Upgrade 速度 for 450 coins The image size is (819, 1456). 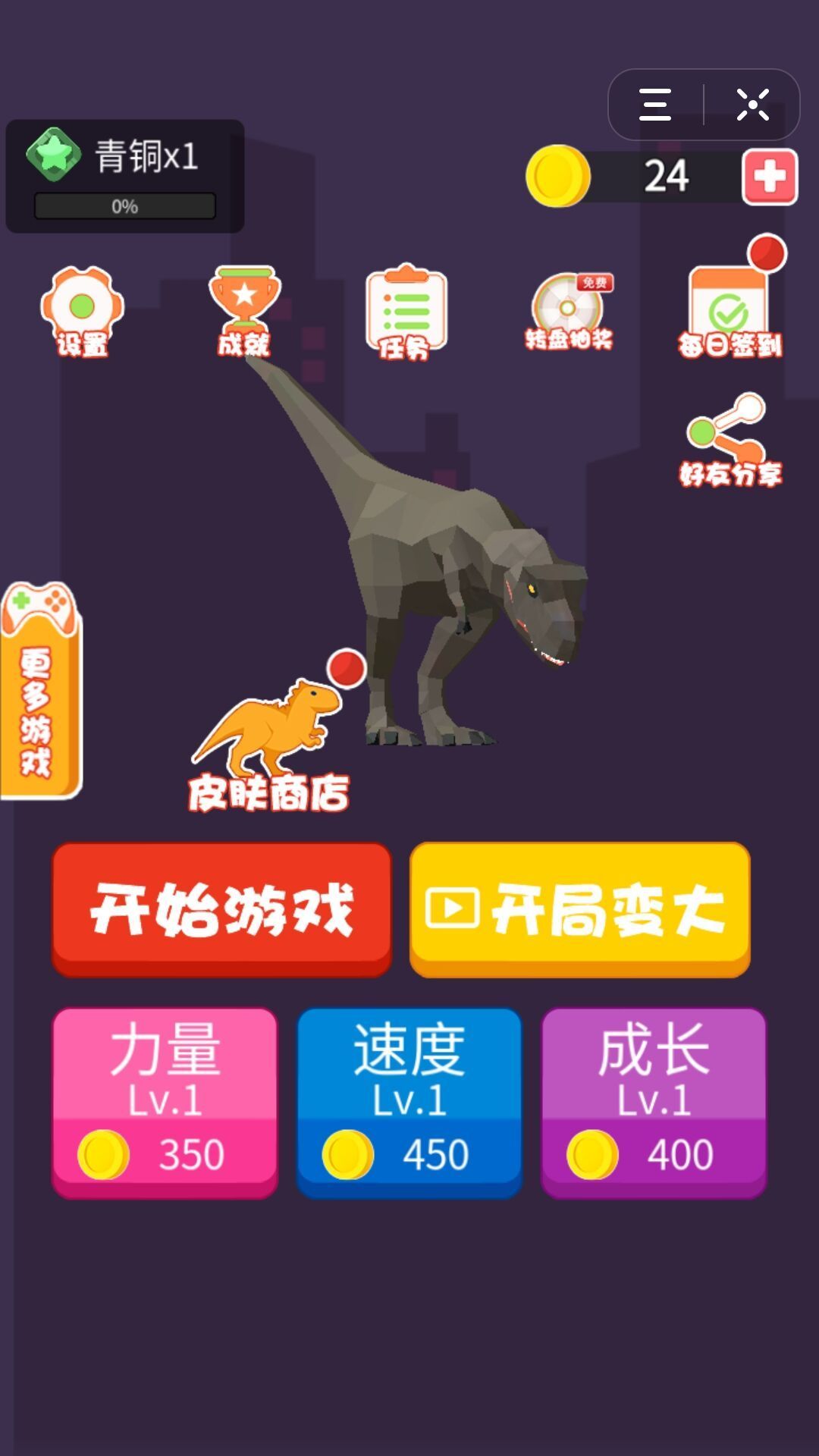(x=409, y=1102)
